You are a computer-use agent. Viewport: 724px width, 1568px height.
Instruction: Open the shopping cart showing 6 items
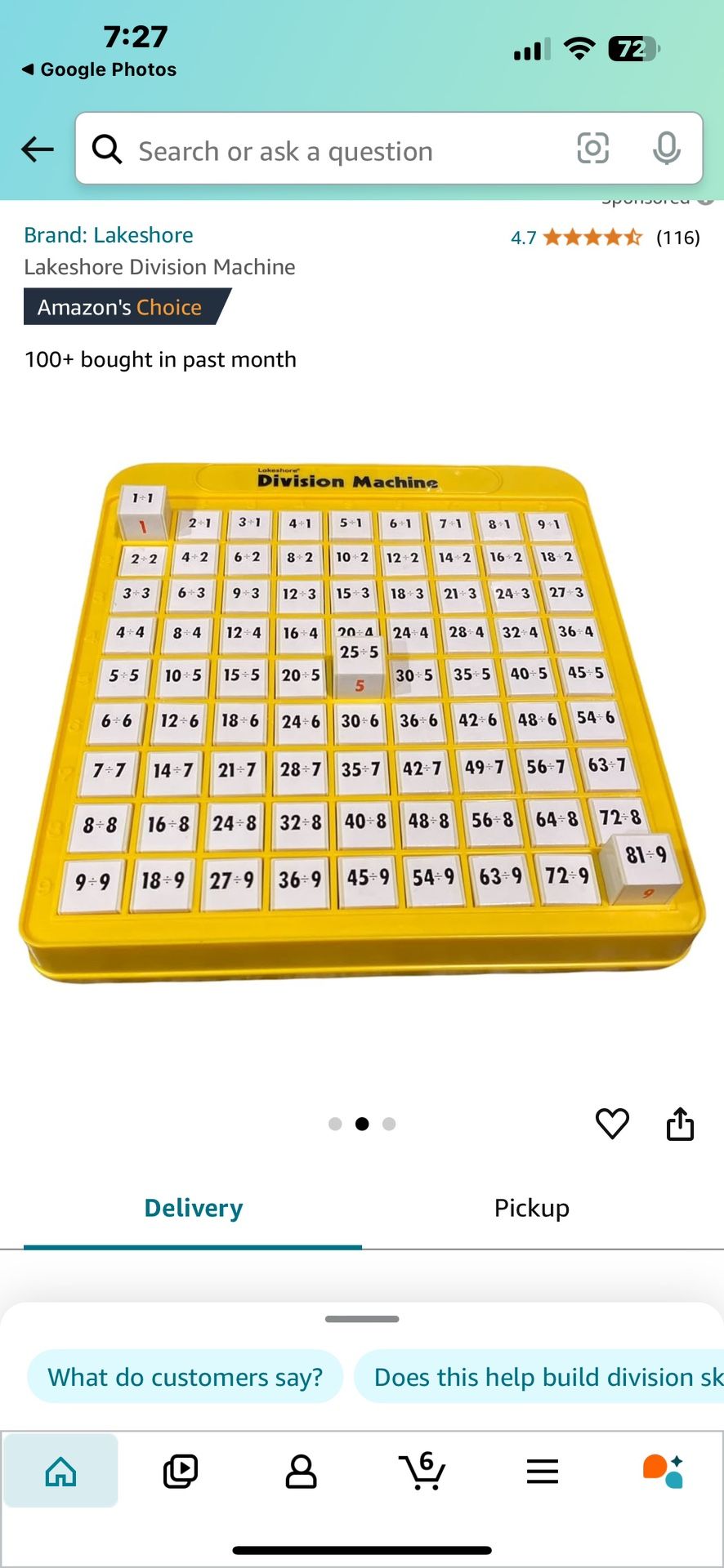coord(422,1470)
